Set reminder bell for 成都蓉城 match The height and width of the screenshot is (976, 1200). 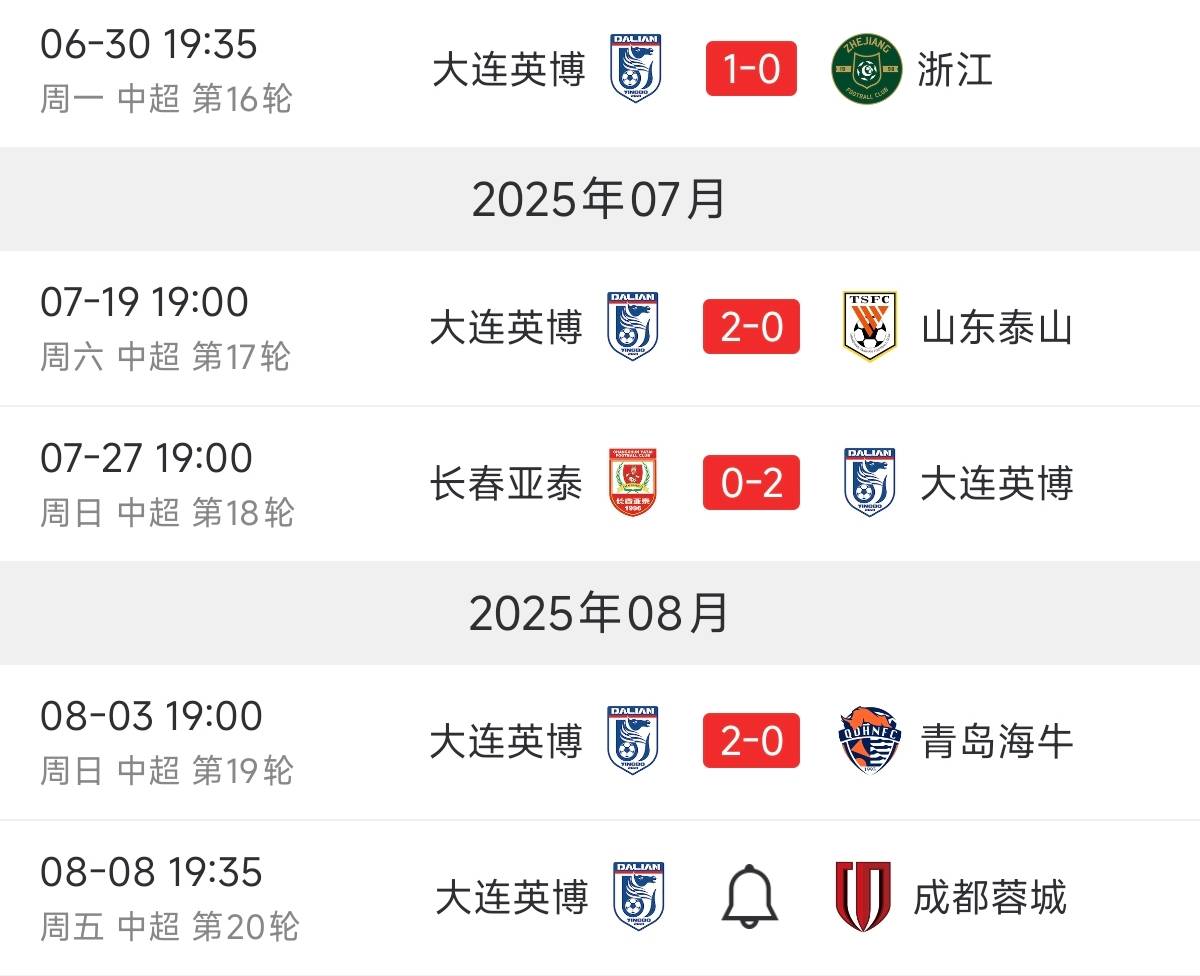click(x=750, y=895)
